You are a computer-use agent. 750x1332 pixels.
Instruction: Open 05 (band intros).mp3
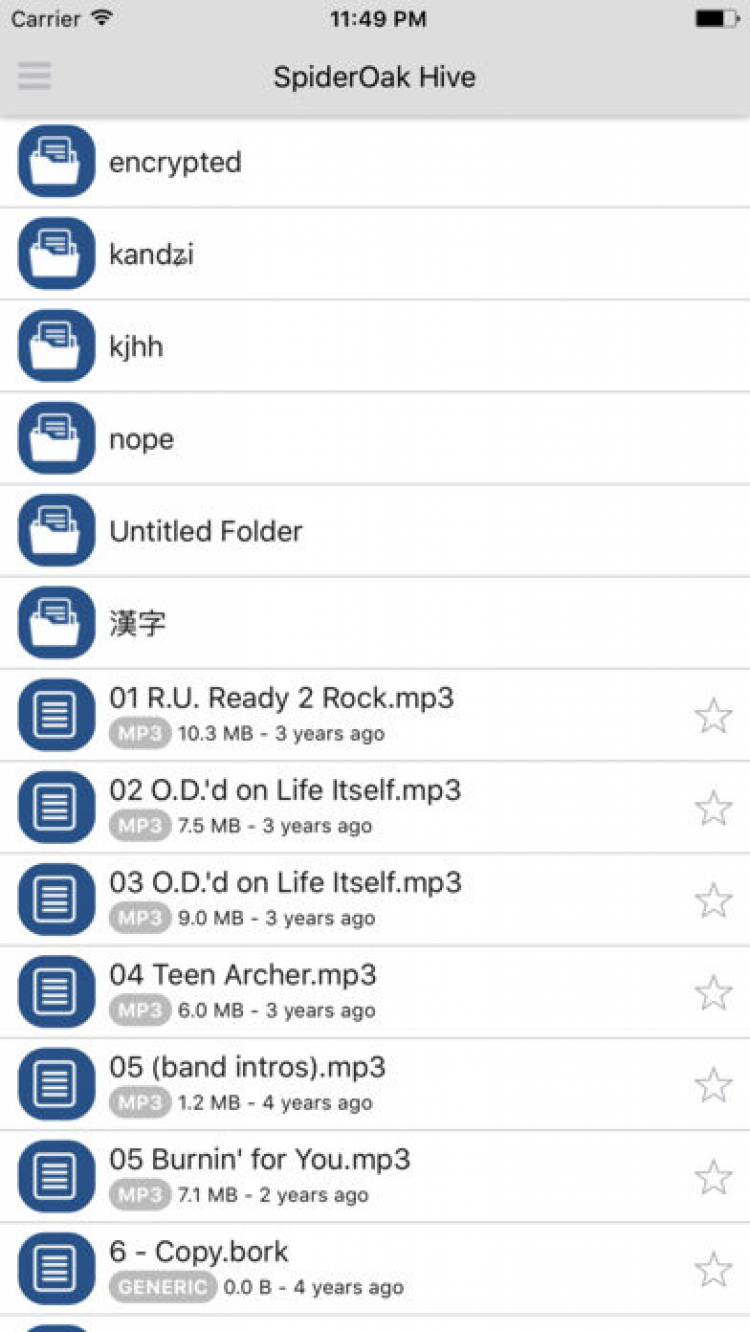click(247, 1067)
